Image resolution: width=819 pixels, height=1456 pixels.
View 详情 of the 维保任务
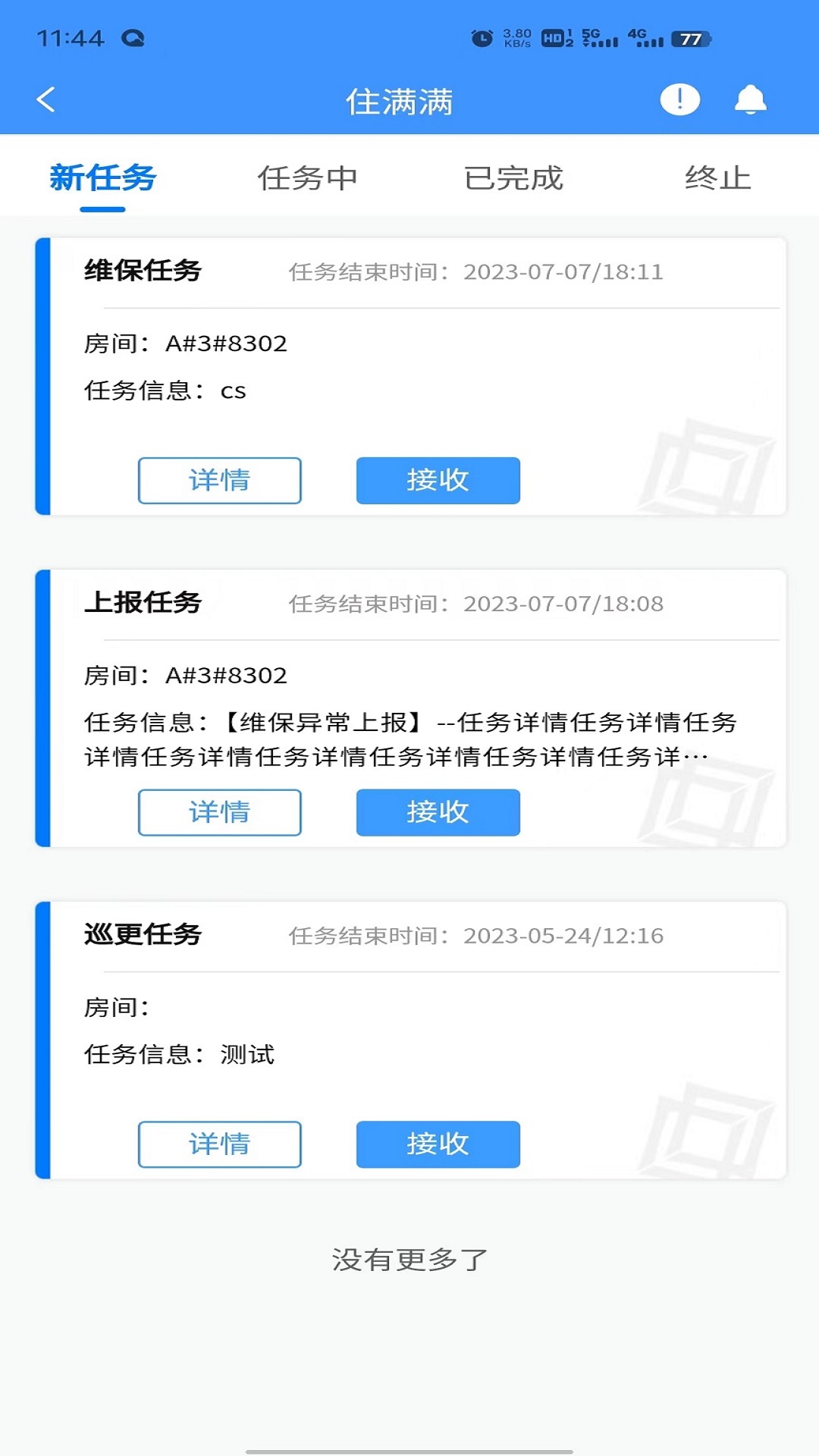click(x=219, y=480)
